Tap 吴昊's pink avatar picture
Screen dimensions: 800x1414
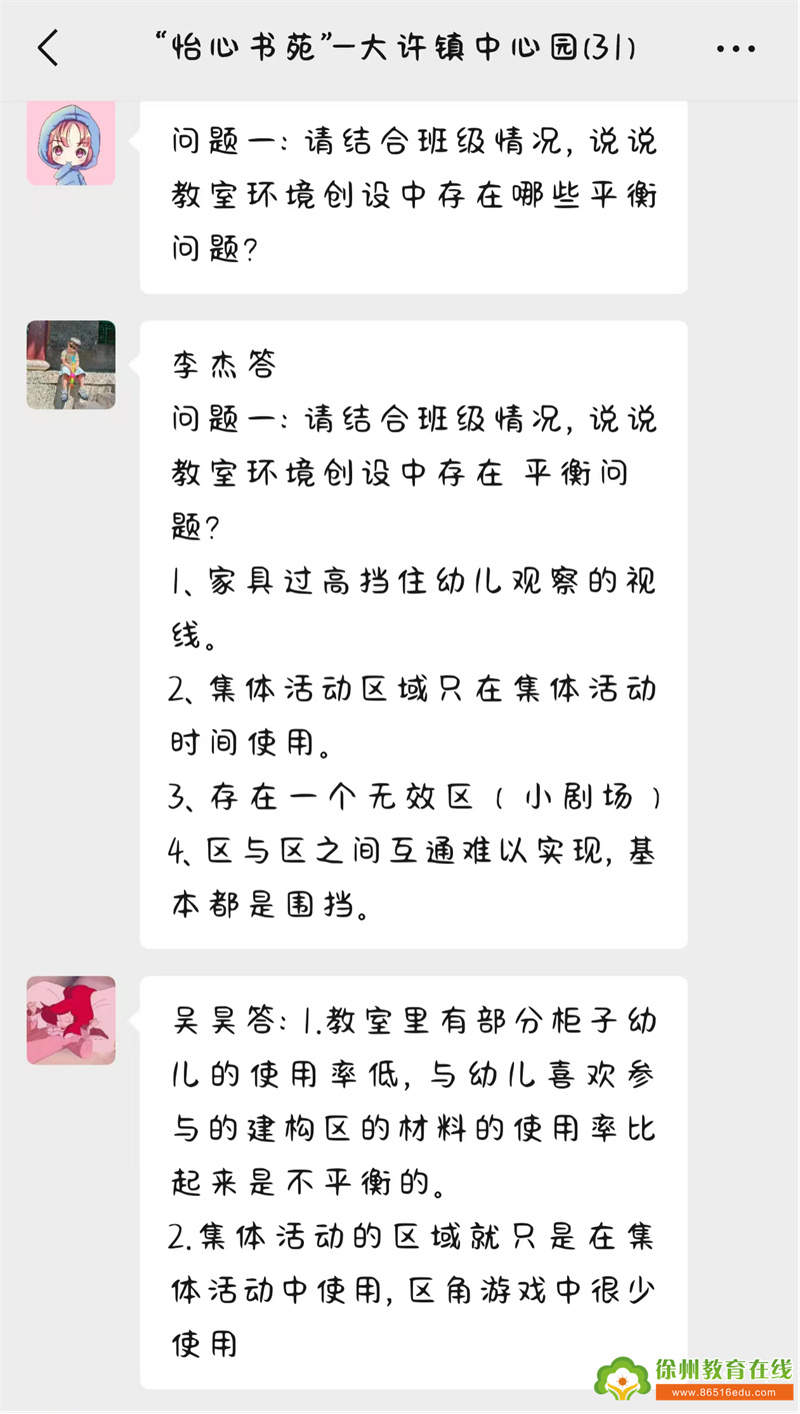(x=71, y=1020)
